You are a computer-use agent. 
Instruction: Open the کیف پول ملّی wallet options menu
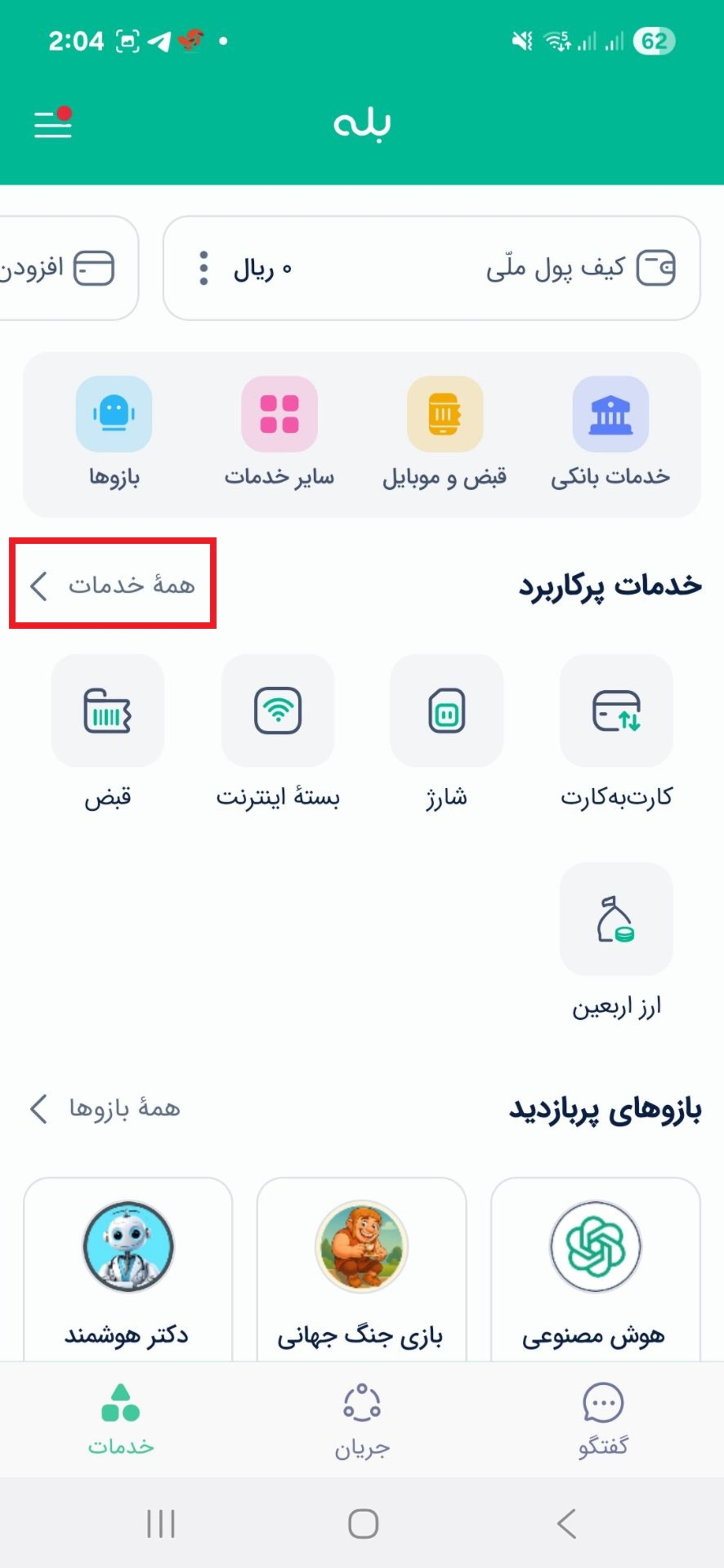click(203, 268)
